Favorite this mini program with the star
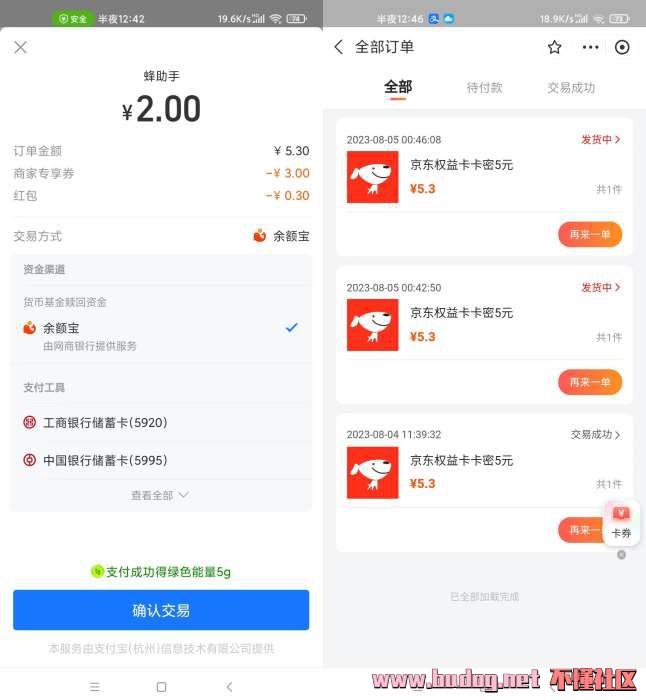 pos(554,47)
